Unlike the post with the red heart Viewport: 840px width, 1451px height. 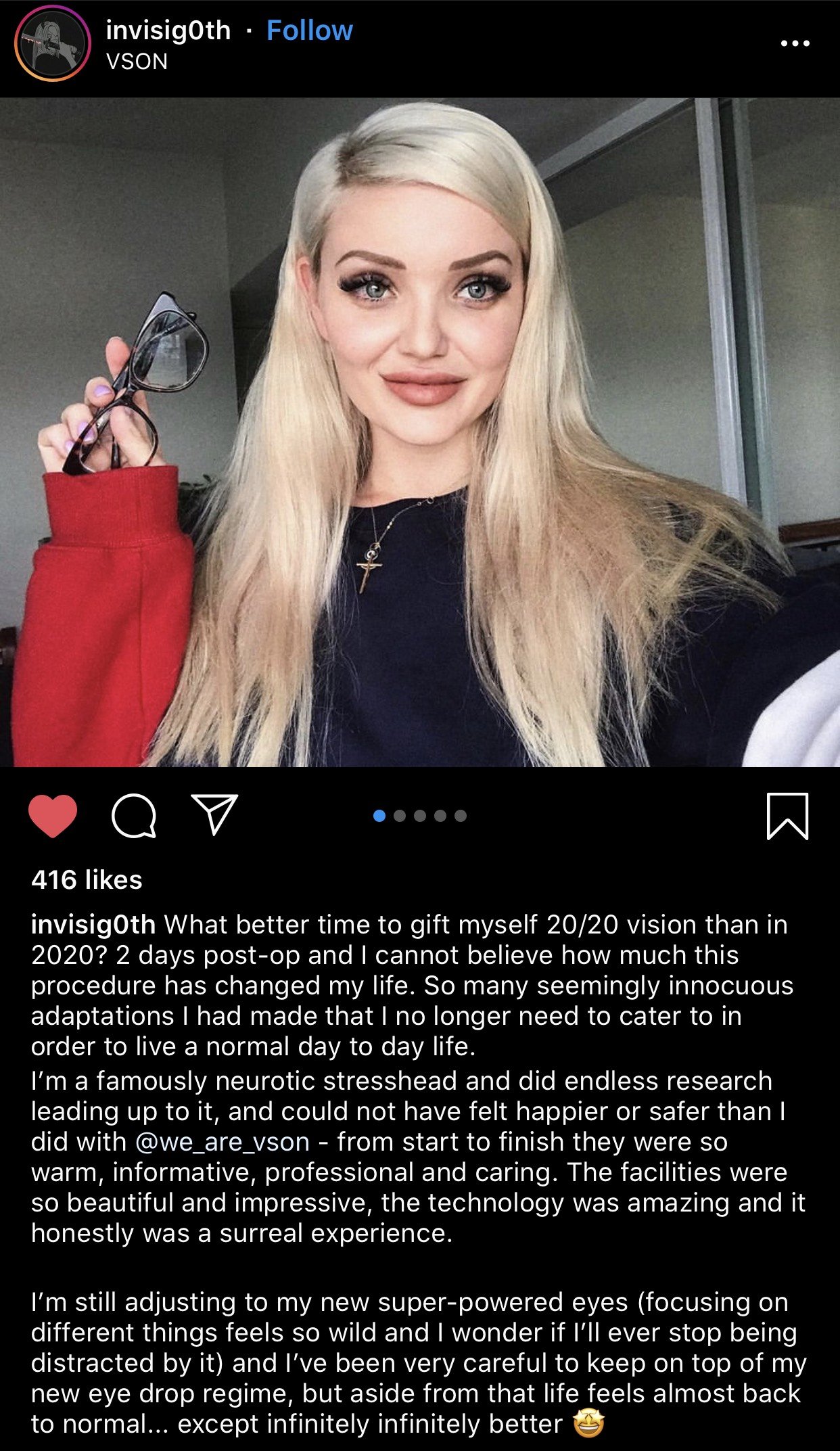point(53,816)
